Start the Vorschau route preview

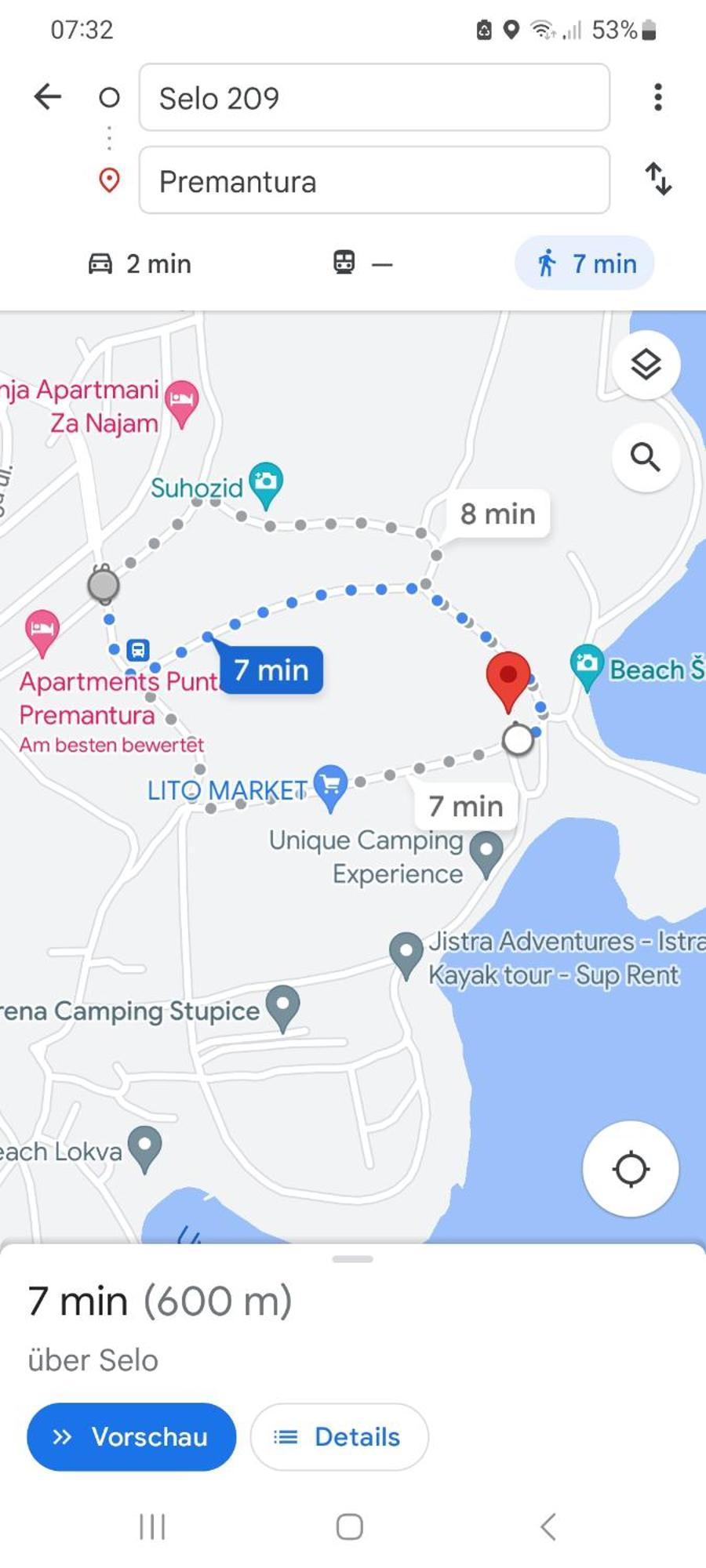tap(131, 1436)
